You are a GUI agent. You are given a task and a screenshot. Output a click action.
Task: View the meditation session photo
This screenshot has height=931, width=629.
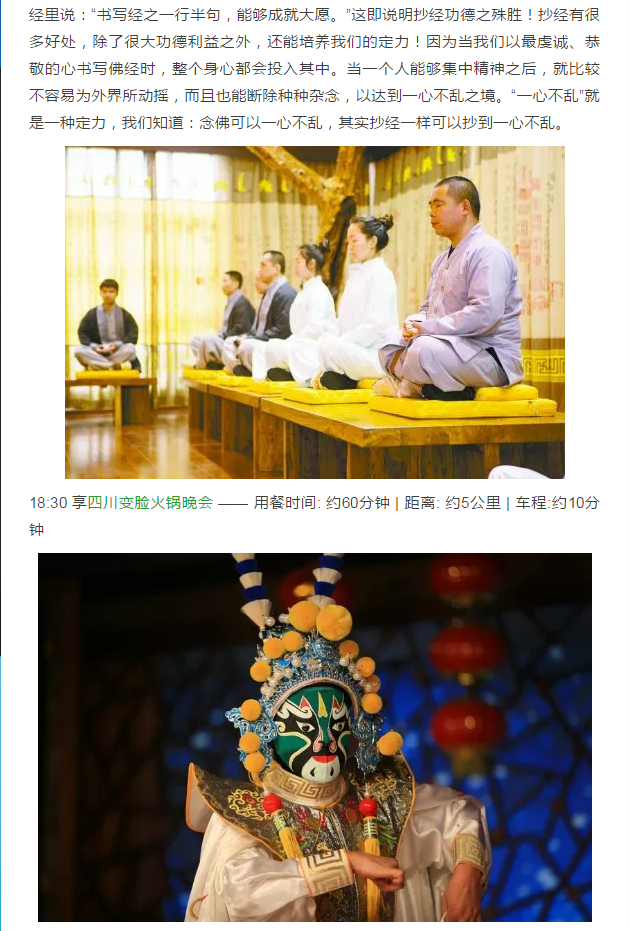tap(314, 312)
